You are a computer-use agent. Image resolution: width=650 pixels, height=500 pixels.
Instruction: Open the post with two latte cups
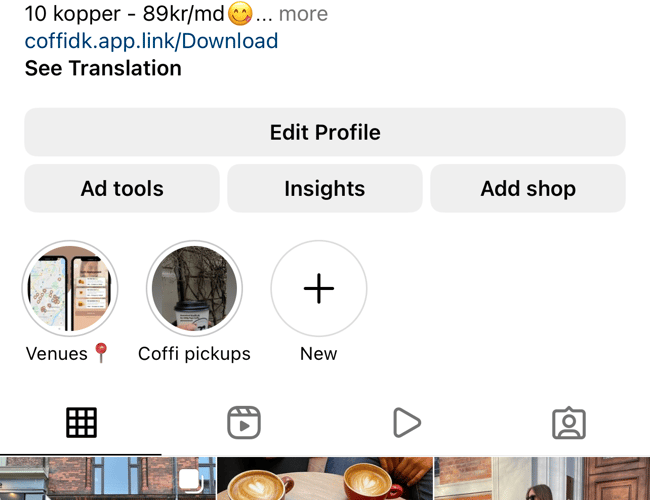click(x=324, y=480)
